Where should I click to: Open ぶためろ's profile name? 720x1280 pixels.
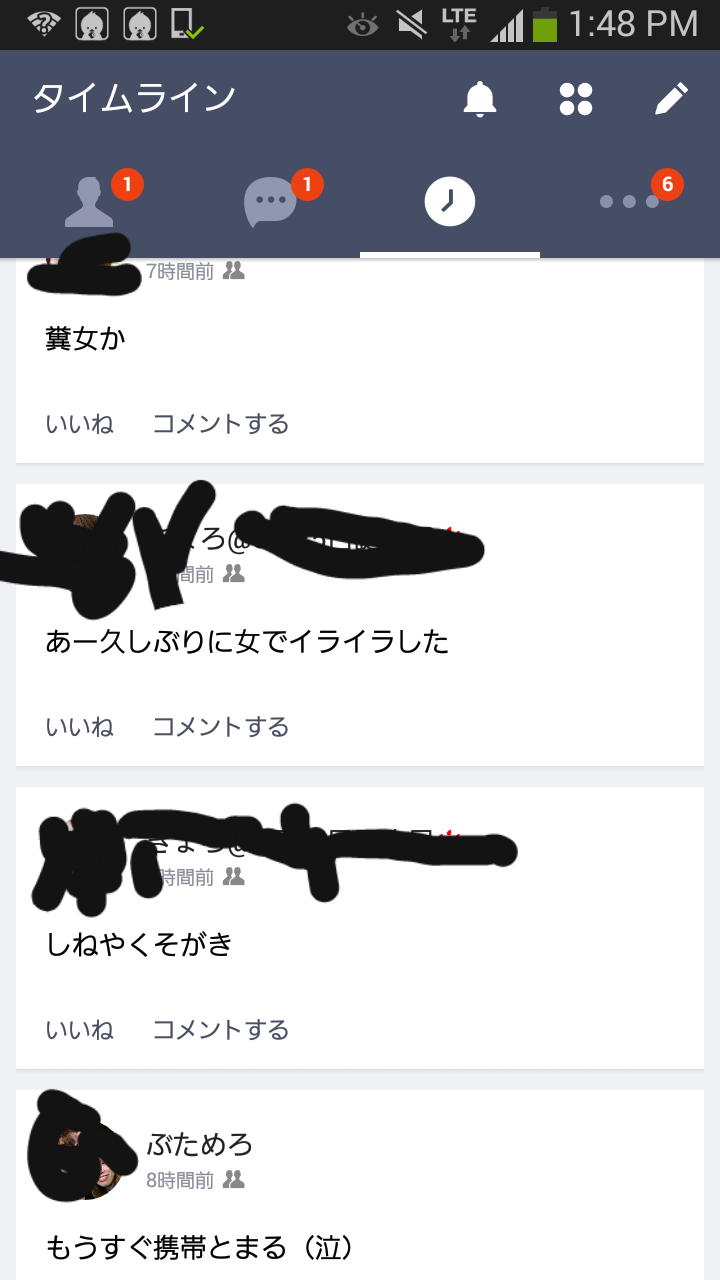point(200,1144)
